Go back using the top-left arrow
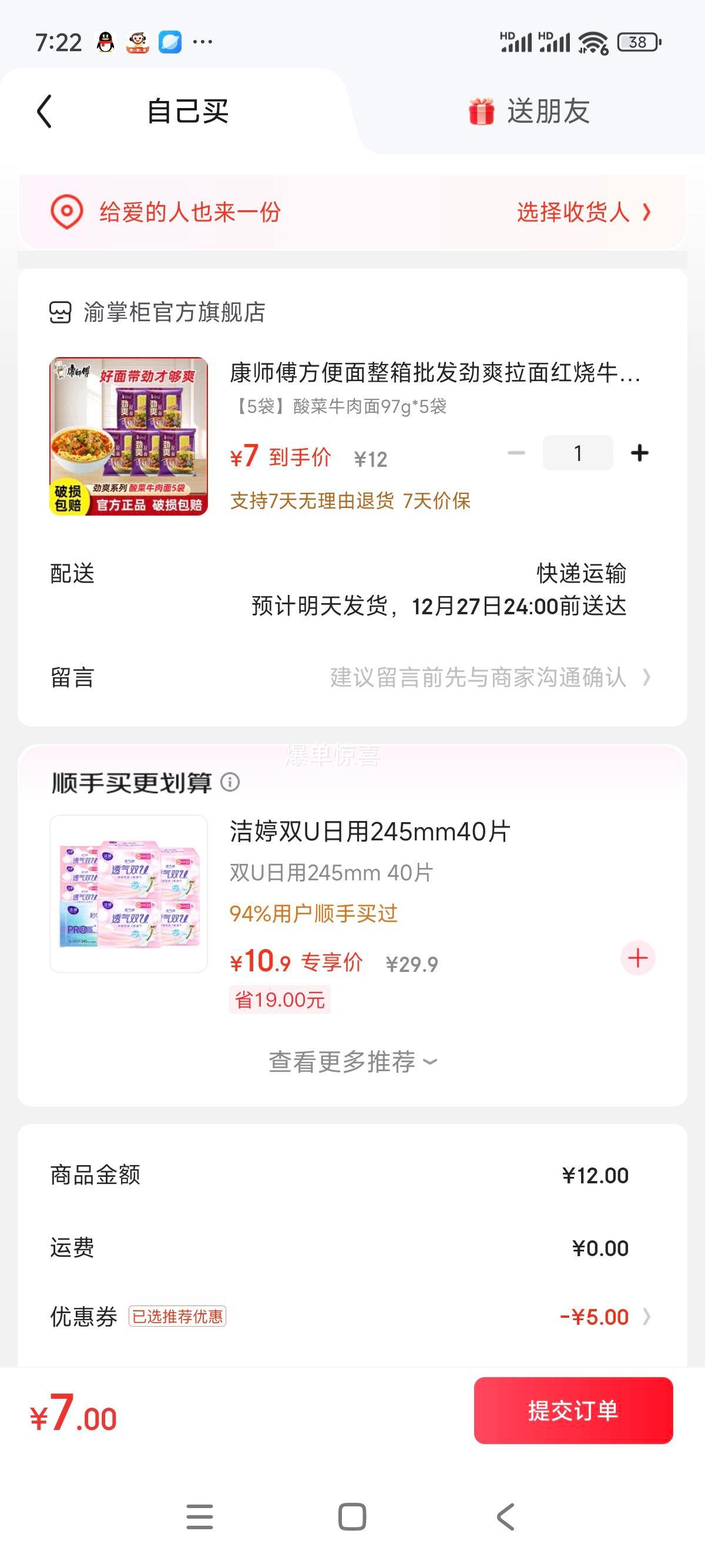Image resolution: width=705 pixels, height=1568 pixels. [x=45, y=112]
